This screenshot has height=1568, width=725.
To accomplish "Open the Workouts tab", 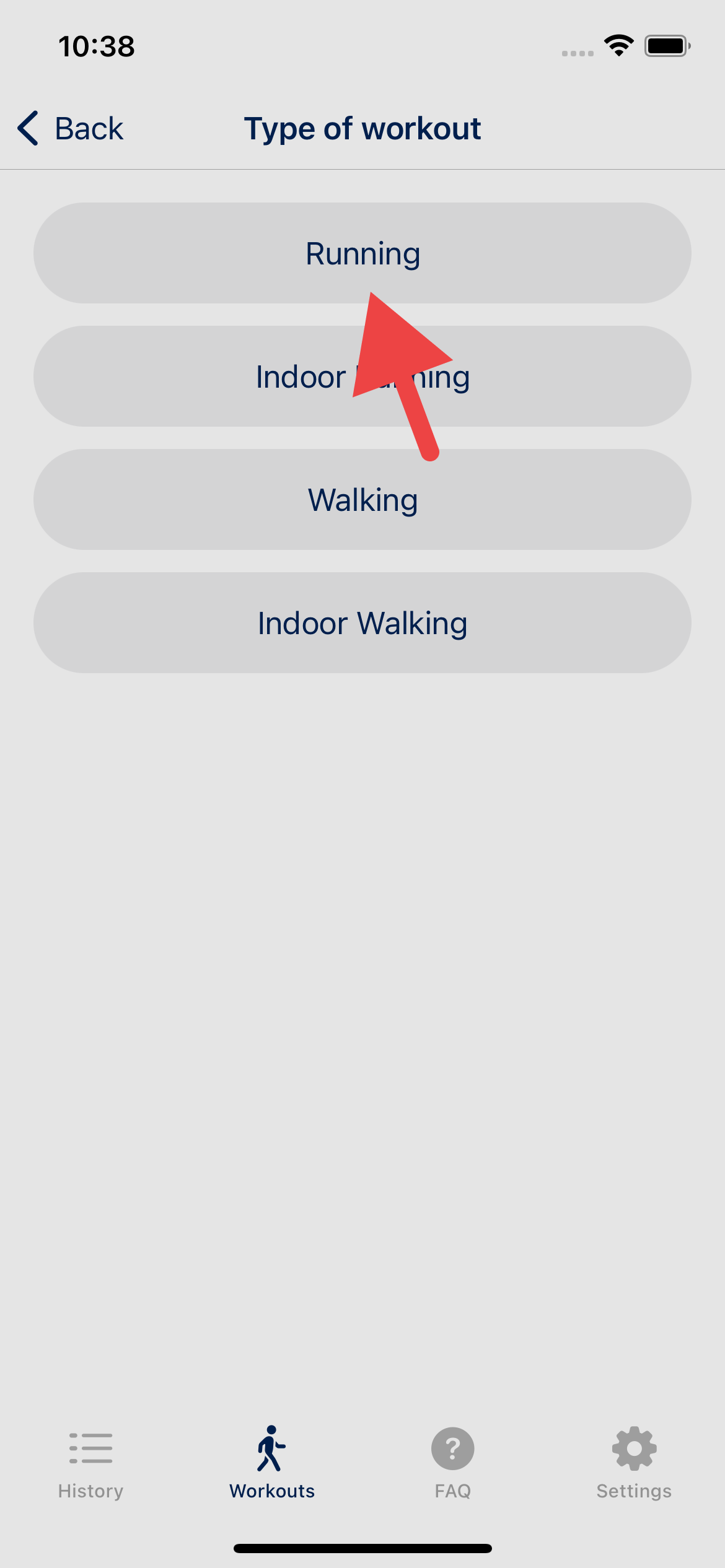I will pyautogui.click(x=272, y=1464).
